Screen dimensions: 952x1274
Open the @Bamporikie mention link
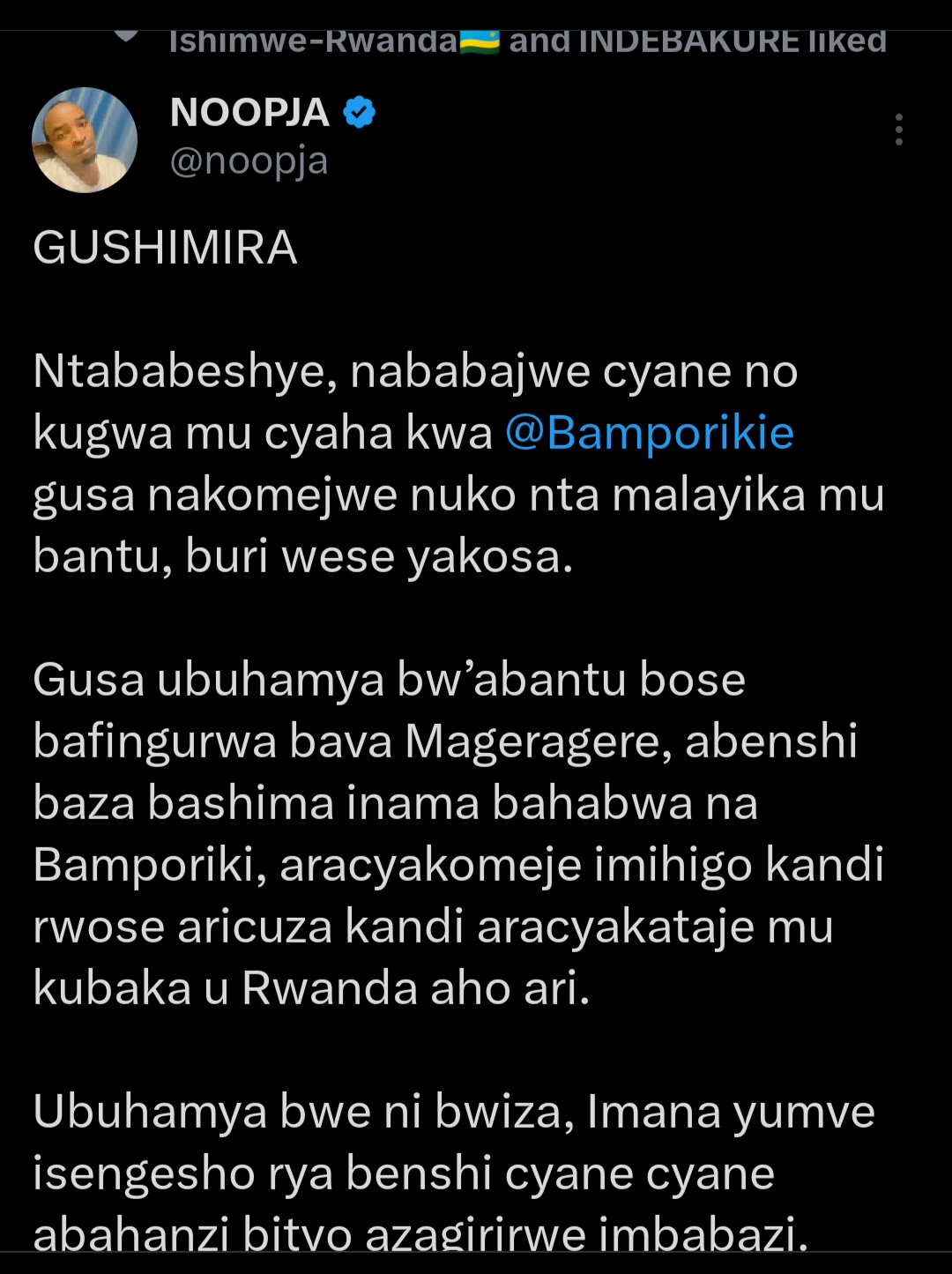[x=650, y=433]
